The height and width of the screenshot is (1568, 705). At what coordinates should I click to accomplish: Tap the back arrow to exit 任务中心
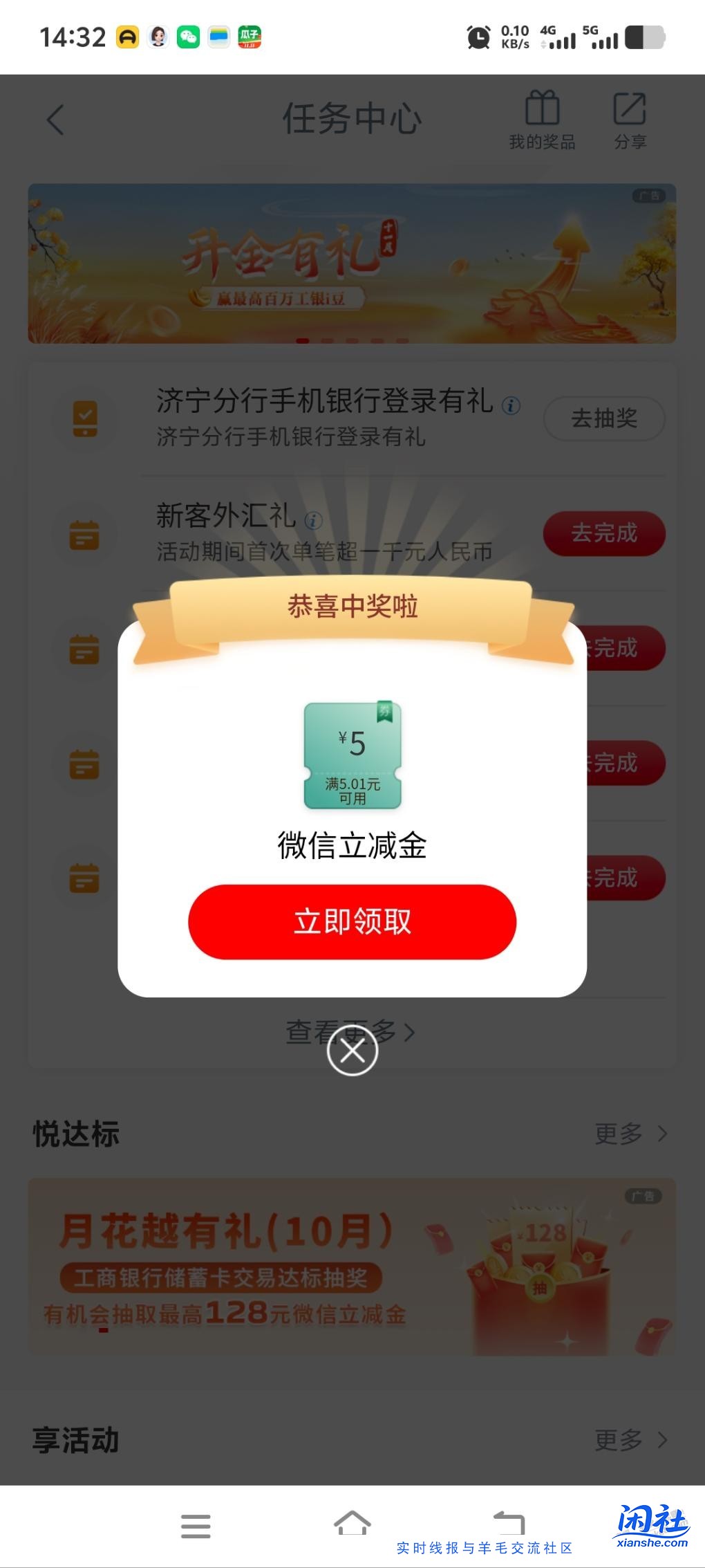(55, 119)
